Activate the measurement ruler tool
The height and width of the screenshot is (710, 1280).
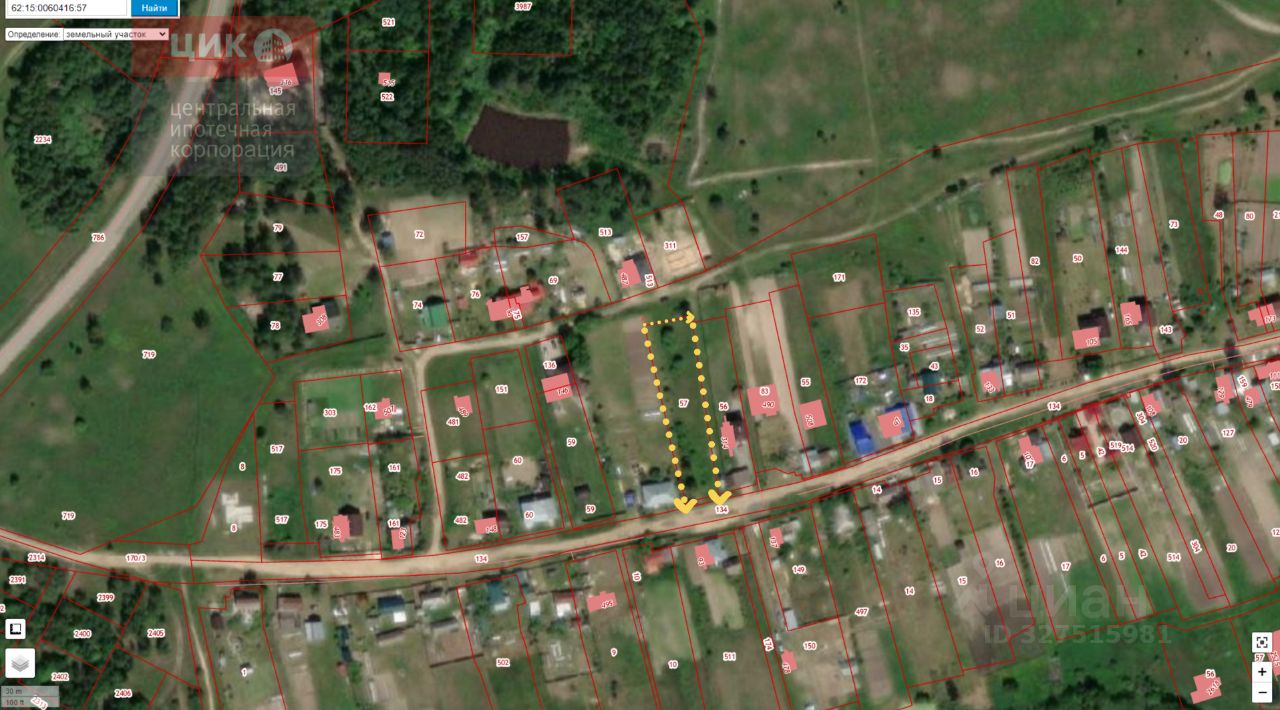point(15,629)
